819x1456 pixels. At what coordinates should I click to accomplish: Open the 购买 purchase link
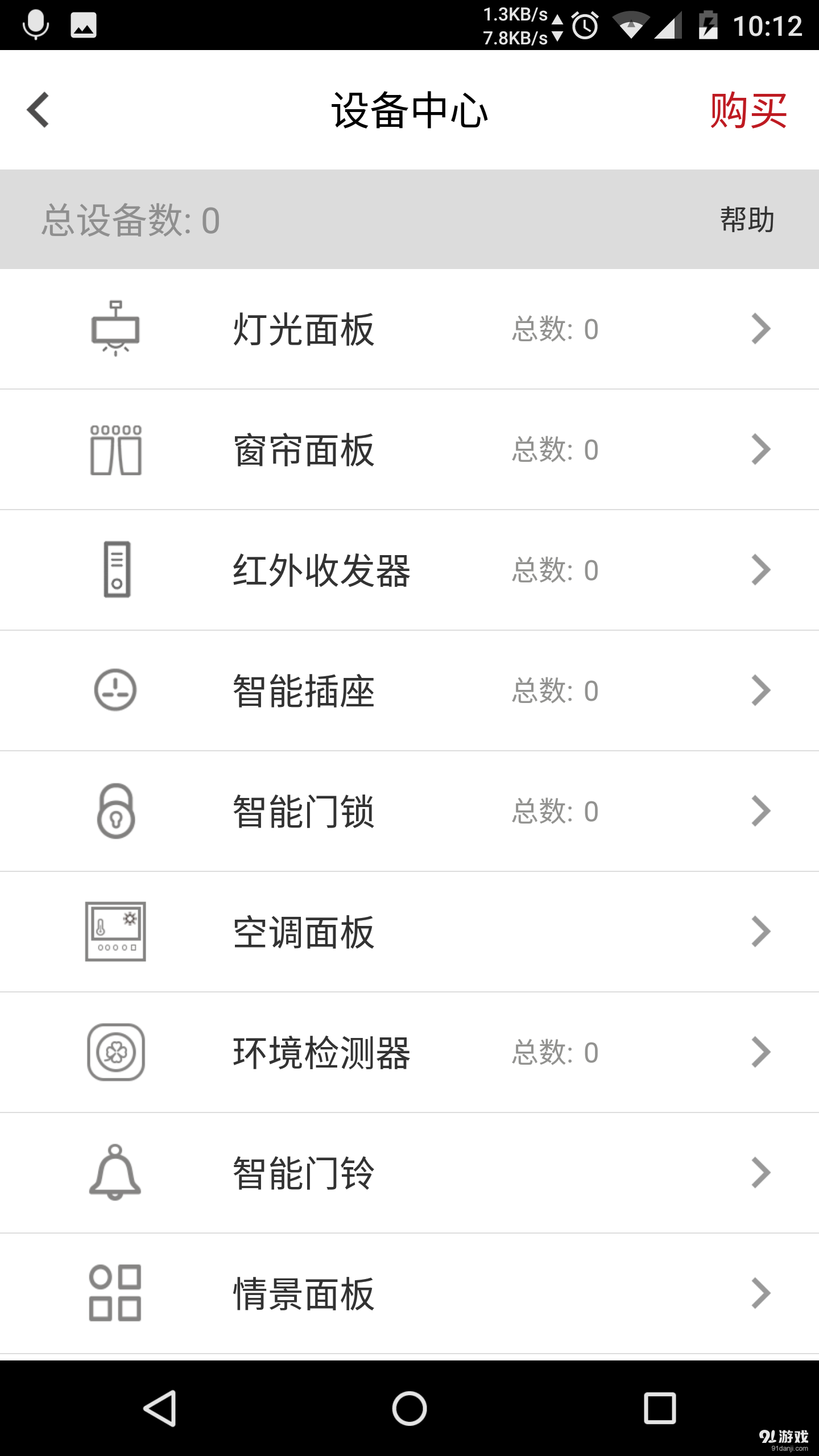(747, 111)
